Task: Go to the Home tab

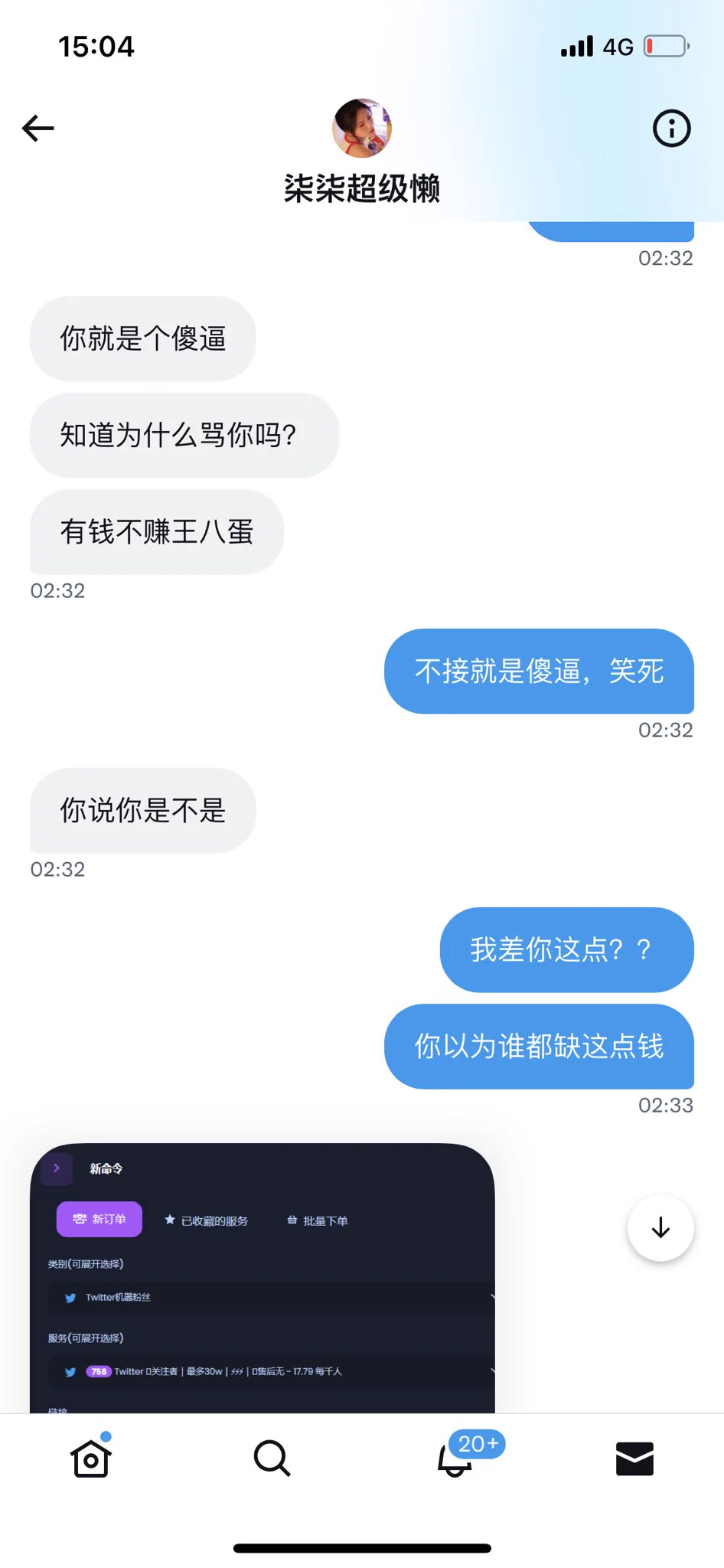Action: pyautogui.click(x=91, y=1459)
